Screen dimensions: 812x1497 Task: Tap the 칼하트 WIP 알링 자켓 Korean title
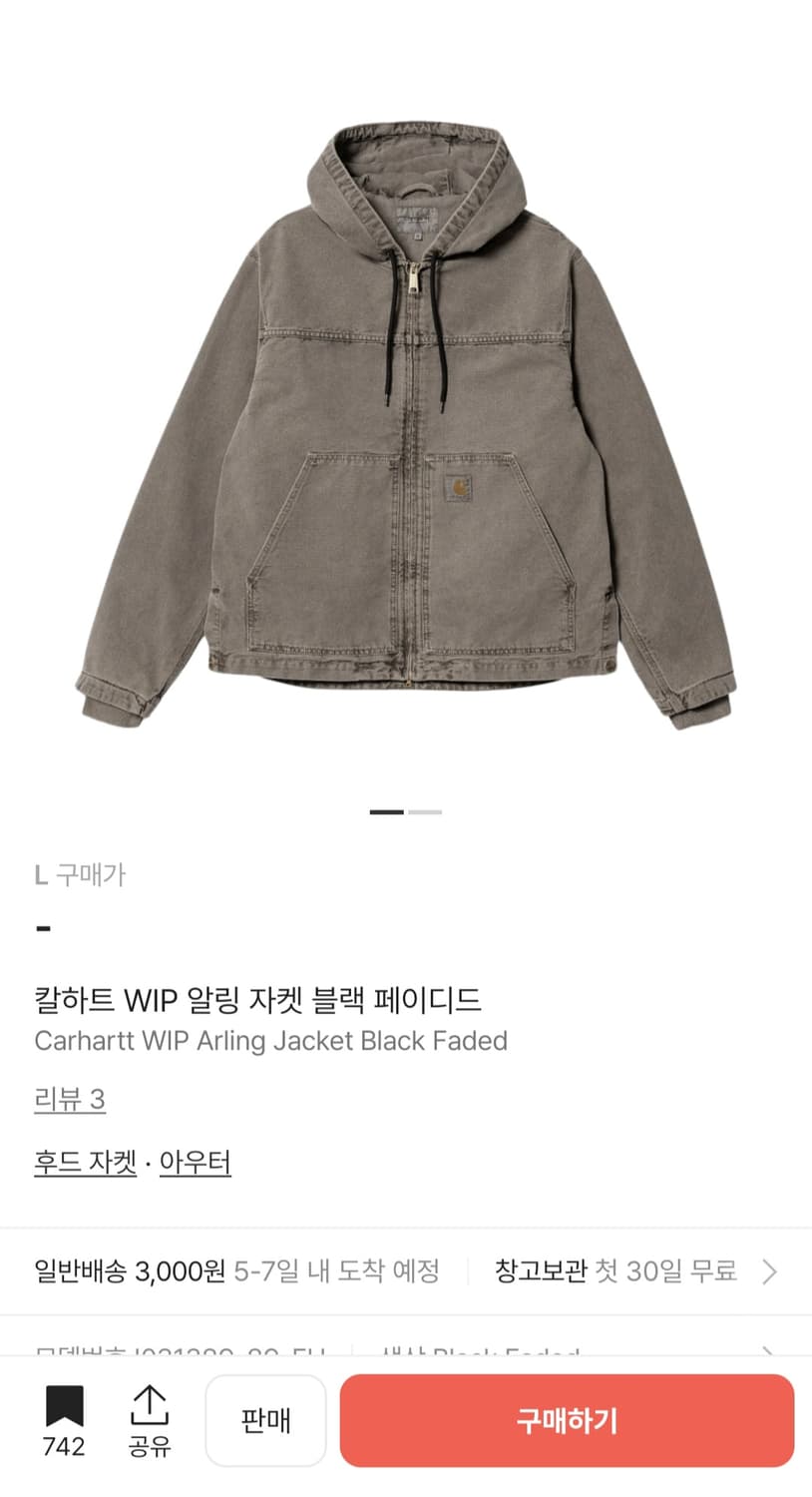coord(257,999)
